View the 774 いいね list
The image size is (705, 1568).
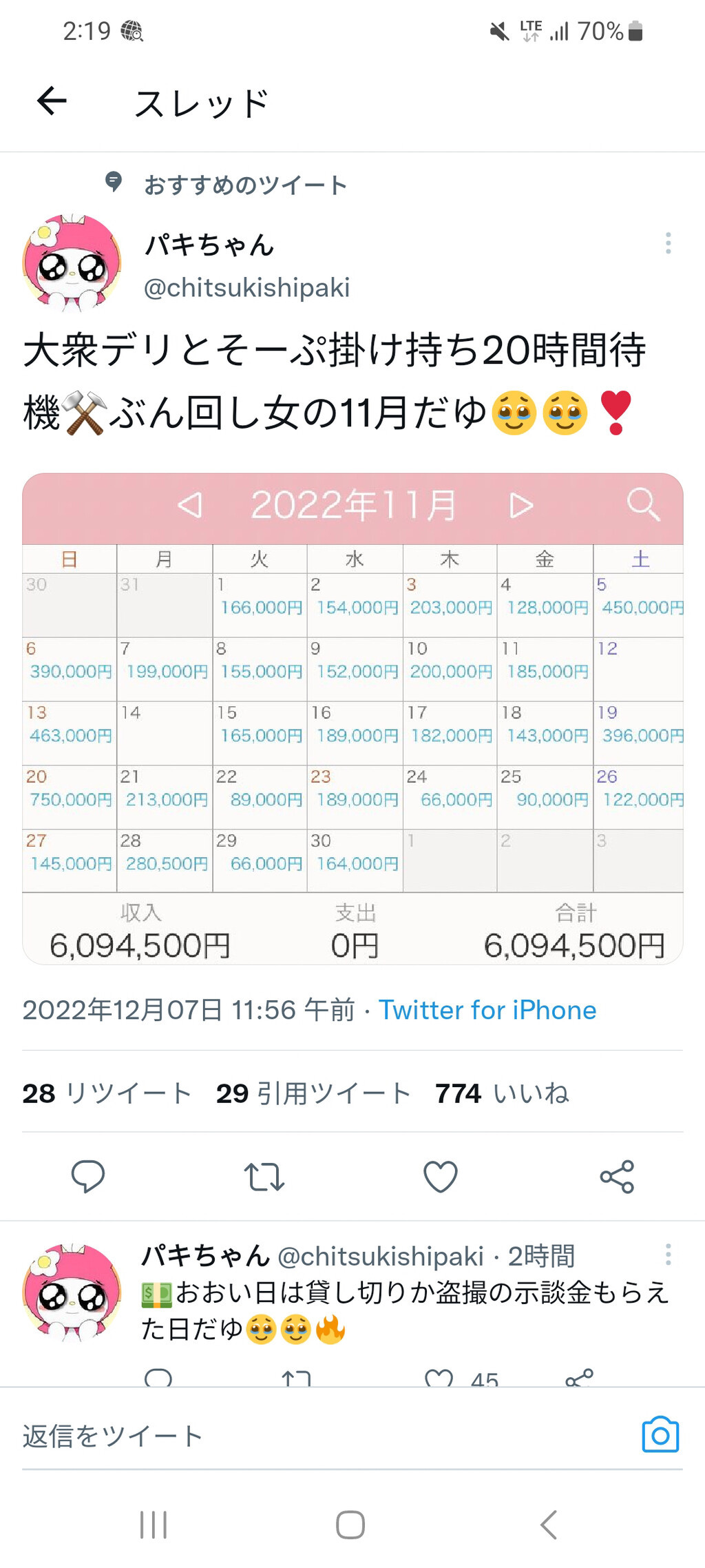(x=502, y=1093)
